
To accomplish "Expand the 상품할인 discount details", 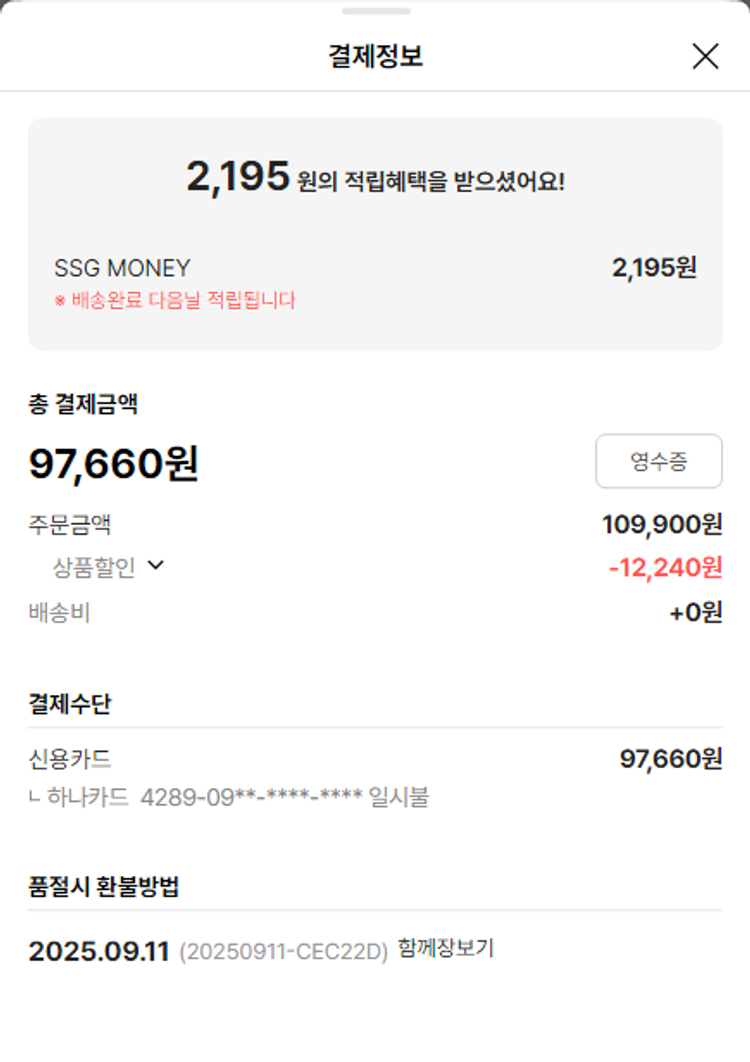I will [155, 566].
